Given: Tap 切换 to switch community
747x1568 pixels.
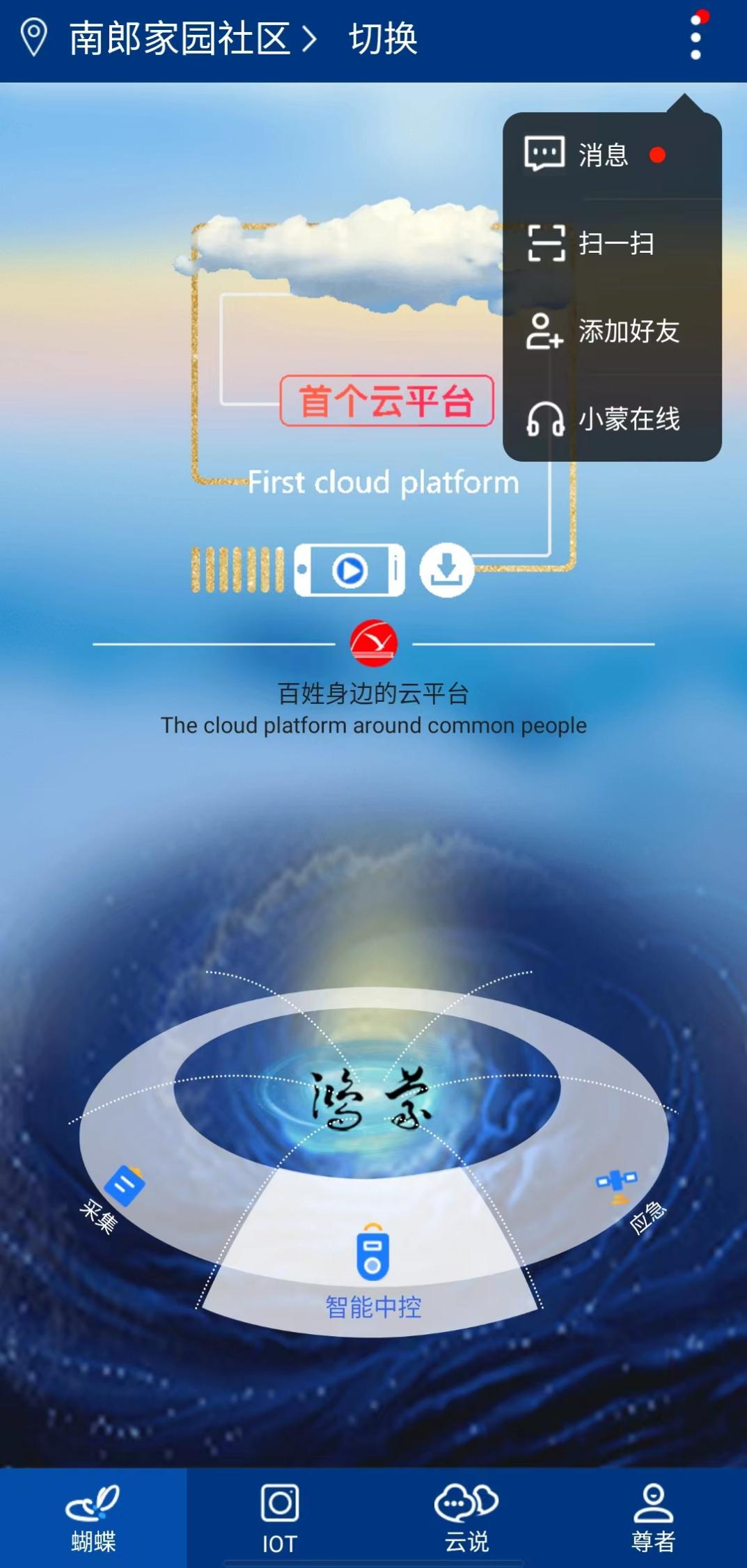Looking at the screenshot, I should pos(383,38).
